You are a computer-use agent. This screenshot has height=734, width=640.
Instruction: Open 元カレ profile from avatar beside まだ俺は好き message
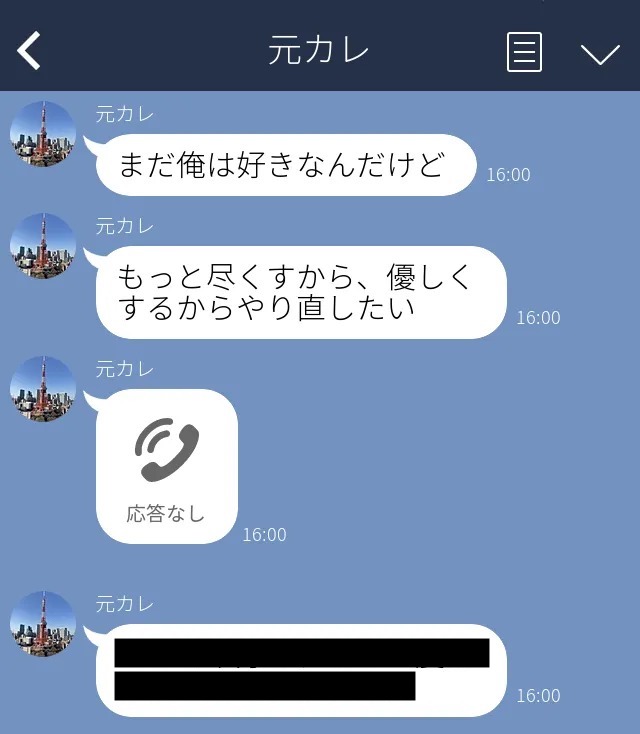pos(43,134)
